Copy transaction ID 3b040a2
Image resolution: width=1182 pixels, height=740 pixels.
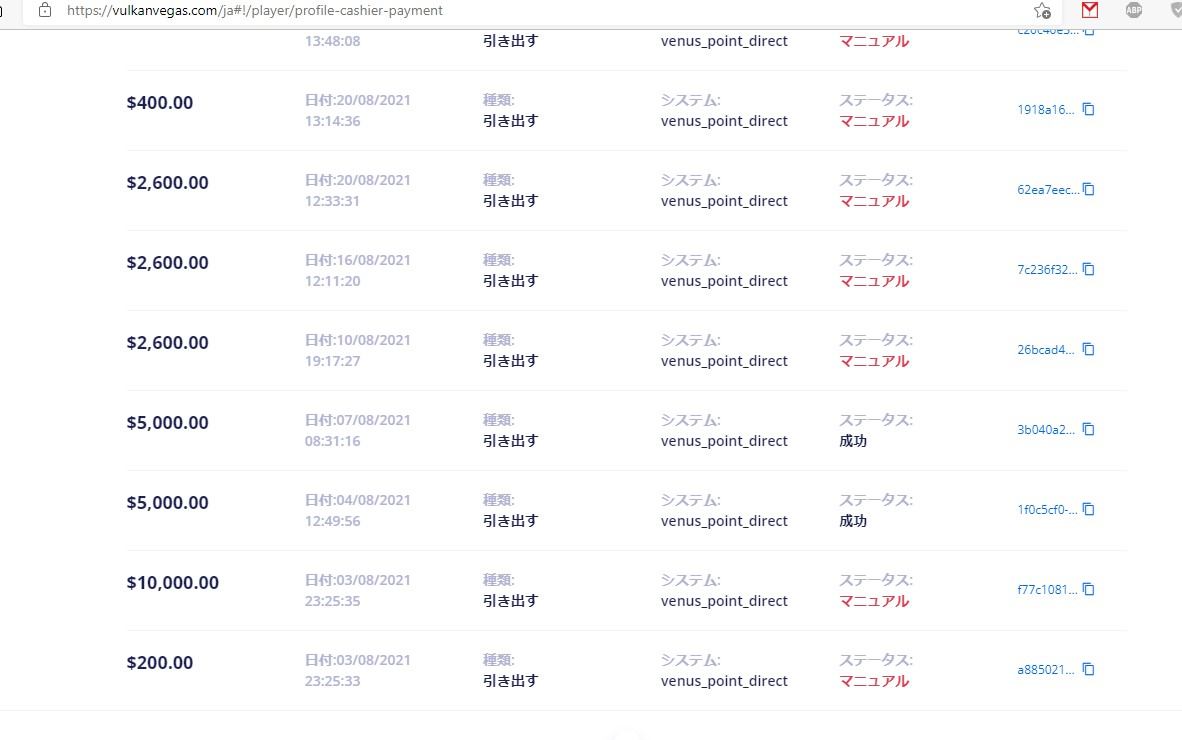click(x=1089, y=429)
